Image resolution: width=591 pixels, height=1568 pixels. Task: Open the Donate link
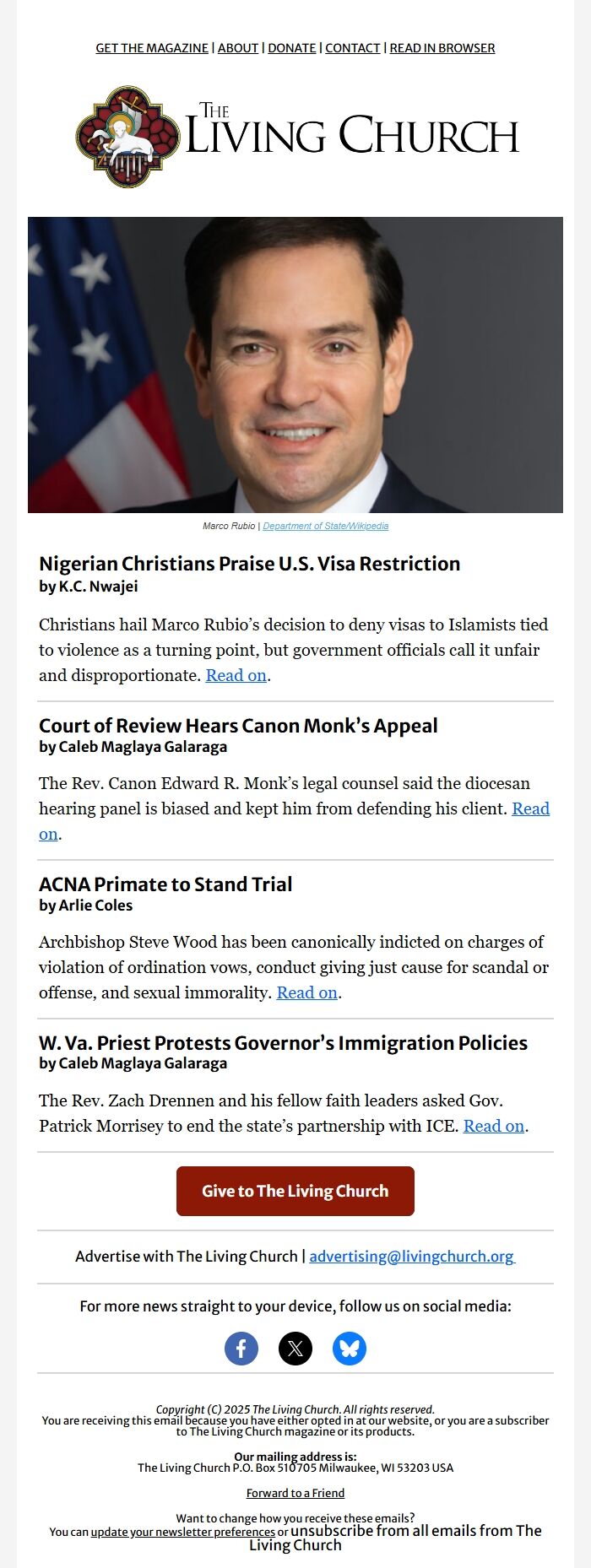(x=292, y=48)
